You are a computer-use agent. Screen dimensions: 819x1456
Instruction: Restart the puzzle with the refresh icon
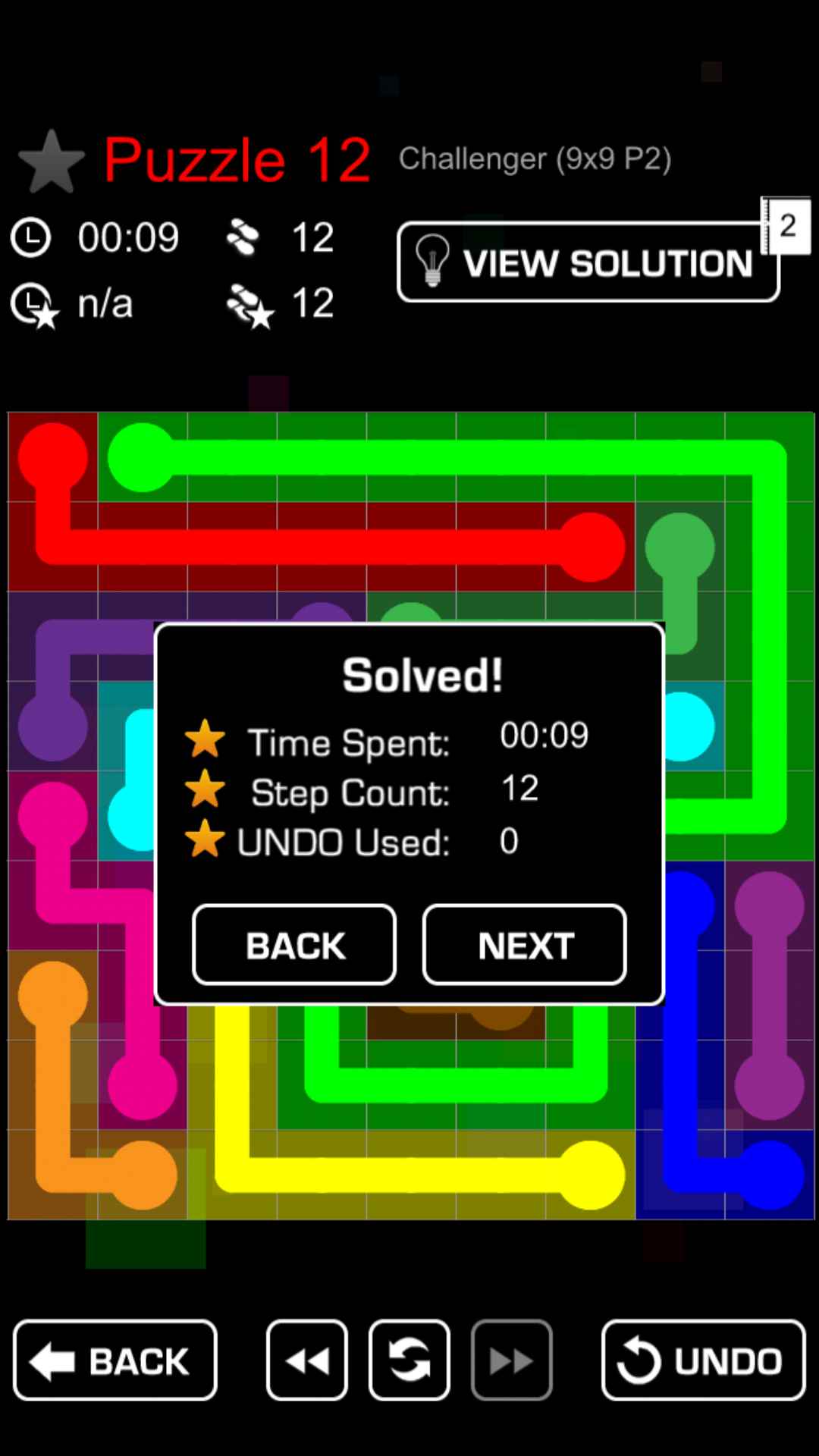pos(409,1360)
